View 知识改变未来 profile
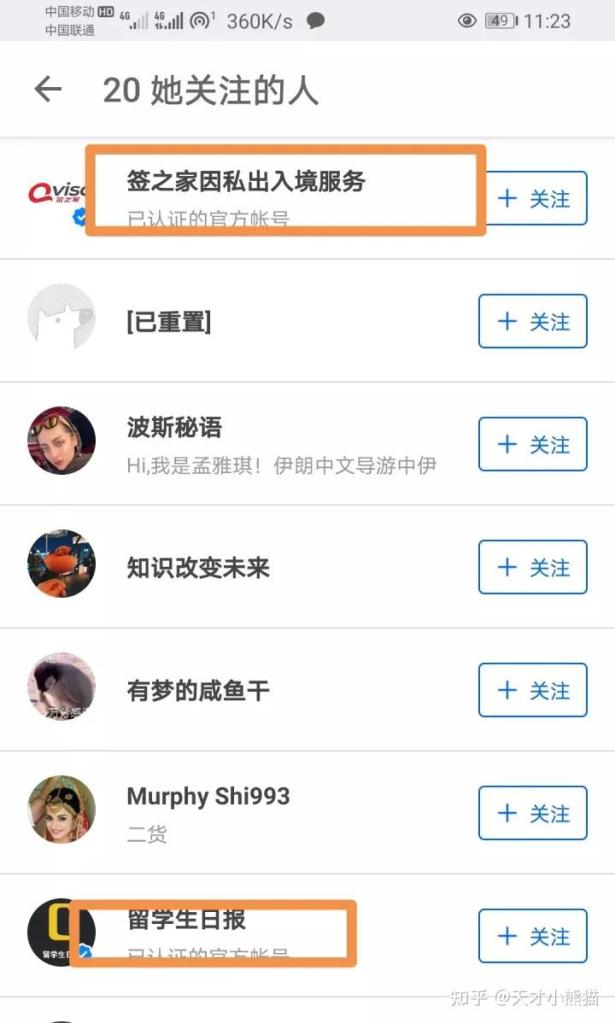The image size is (615, 1023). click(x=198, y=568)
